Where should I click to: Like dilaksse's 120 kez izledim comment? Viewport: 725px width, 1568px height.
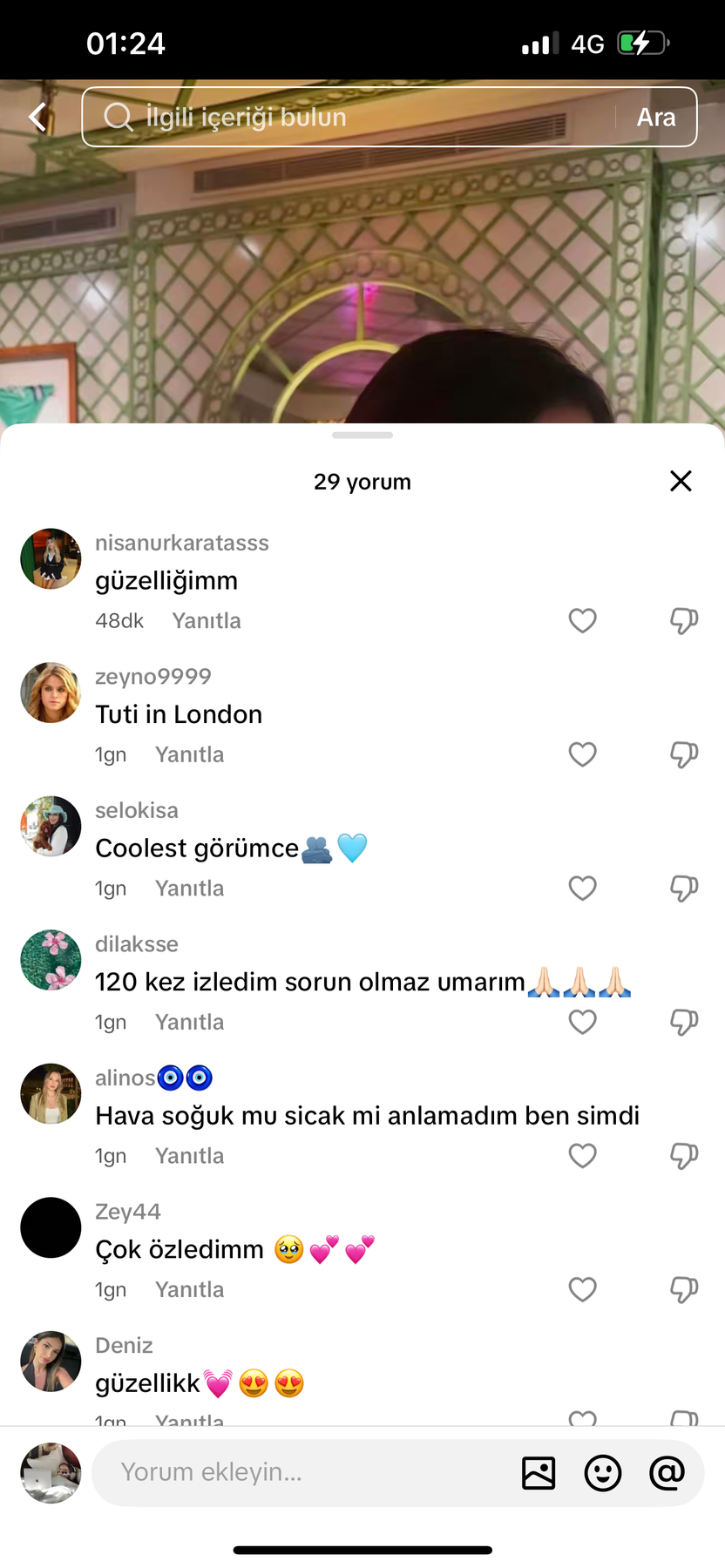pos(582,1022)
